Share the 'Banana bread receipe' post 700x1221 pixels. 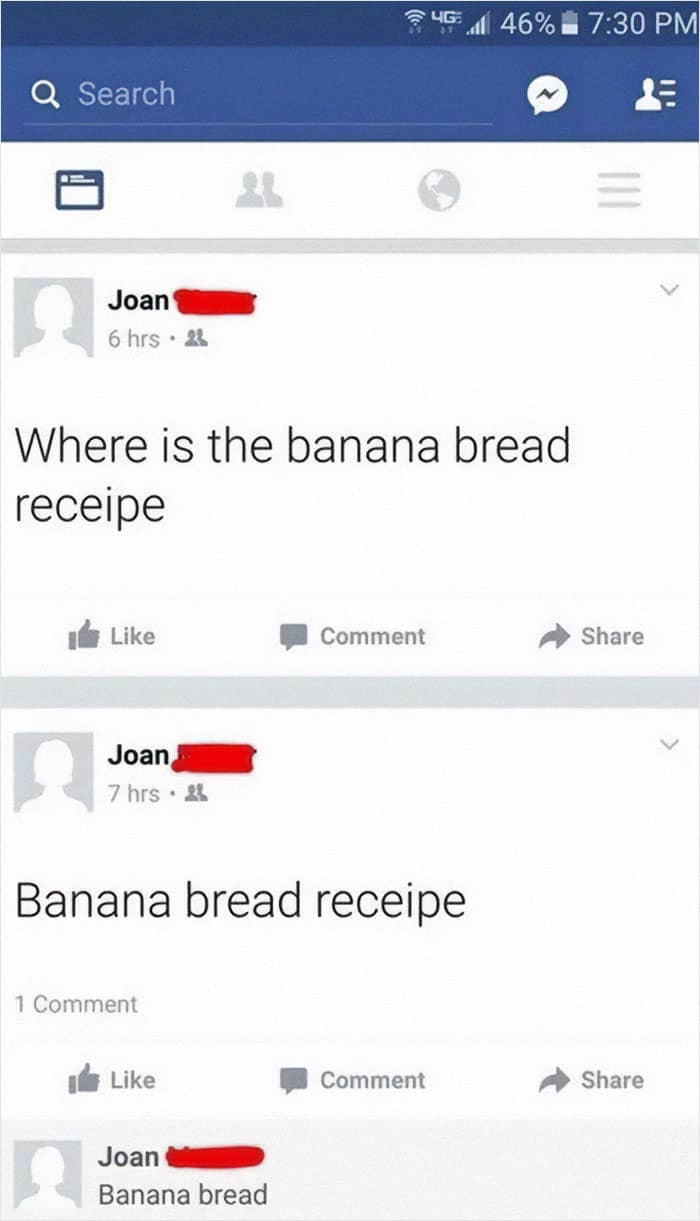592,1080
